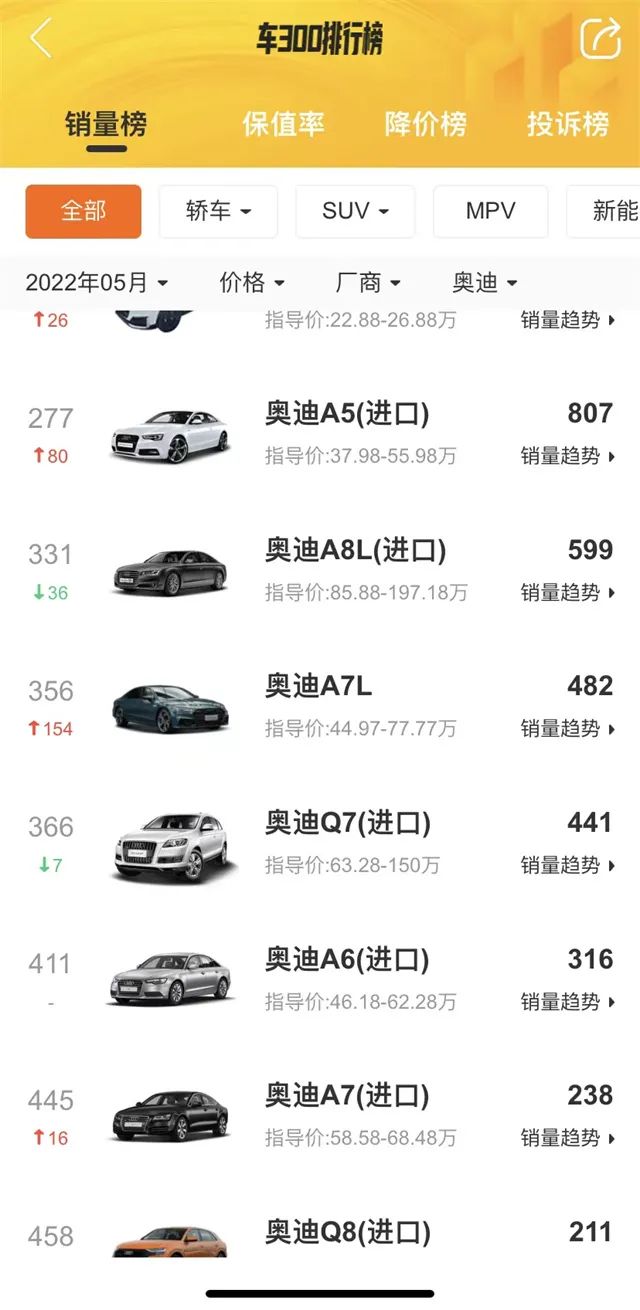
Task: Expand the 厂商 manufacturer dropdown
Action: [368, 283]
